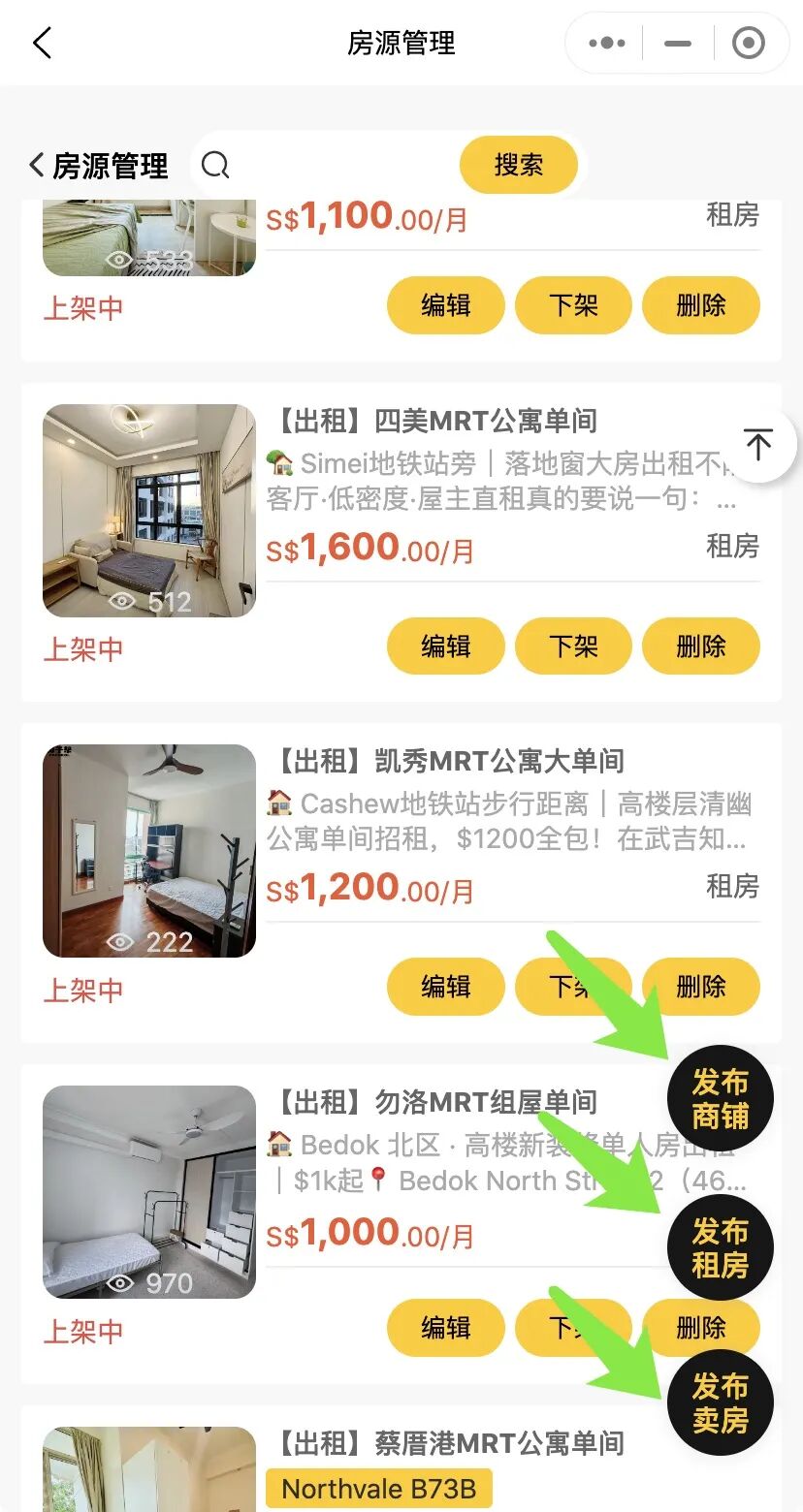Edit the 勿洛MRT组屋单间 listing
The width and height of the screenshot is (803, 1512).
[x=446, y=1328]
